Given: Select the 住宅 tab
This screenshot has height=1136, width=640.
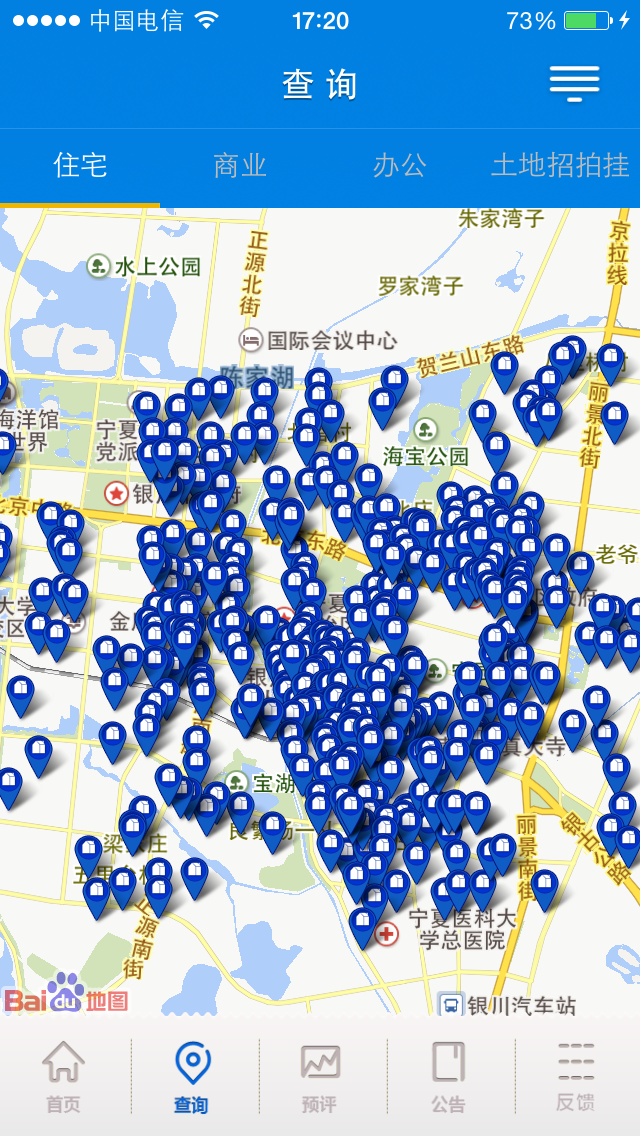Looking at the screenshot, I should pos(80,166).
